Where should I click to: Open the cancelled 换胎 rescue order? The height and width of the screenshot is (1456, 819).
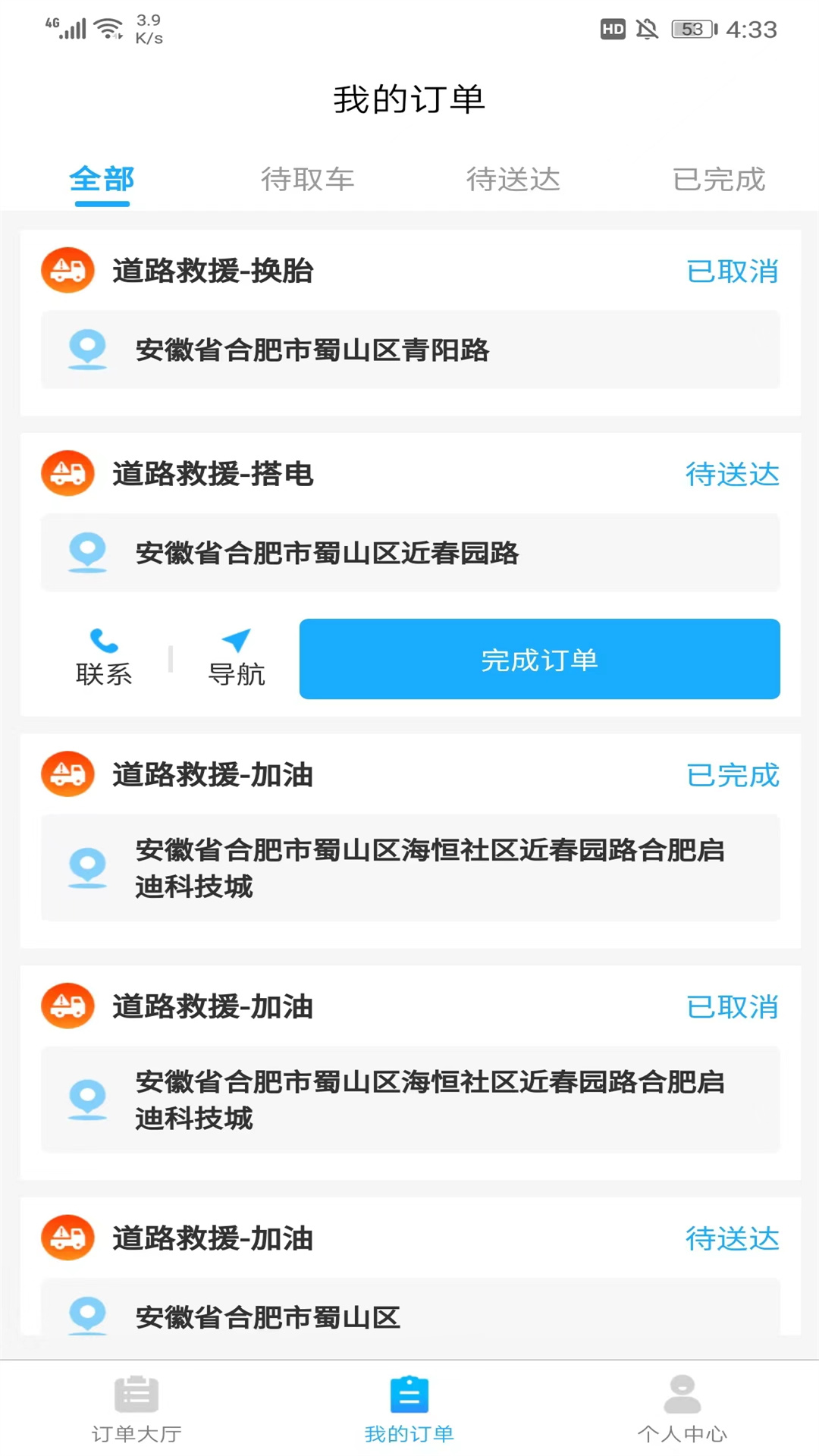coord(409,271)
